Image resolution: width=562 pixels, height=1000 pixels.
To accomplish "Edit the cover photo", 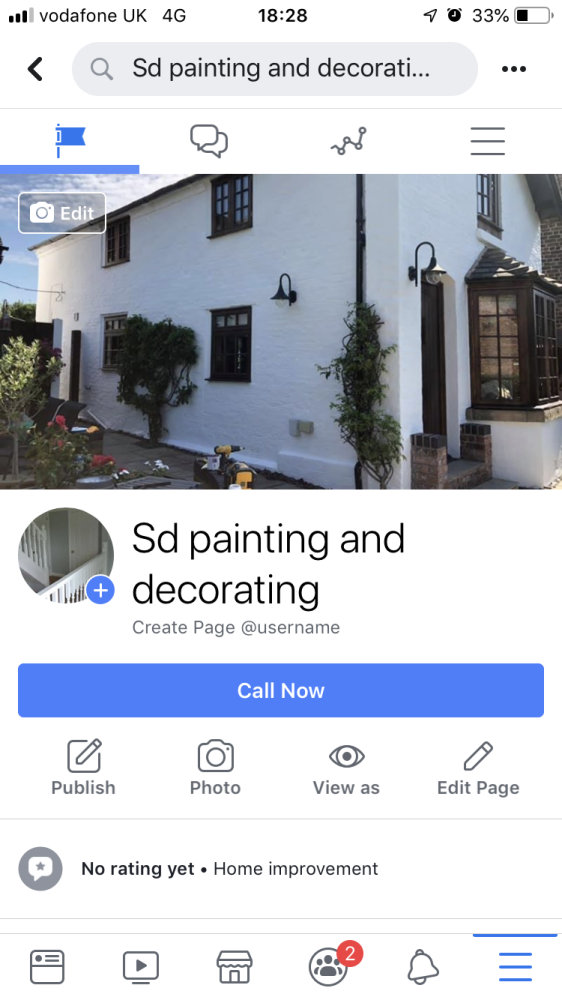I will pyautogui.click(x=62, y=213).
